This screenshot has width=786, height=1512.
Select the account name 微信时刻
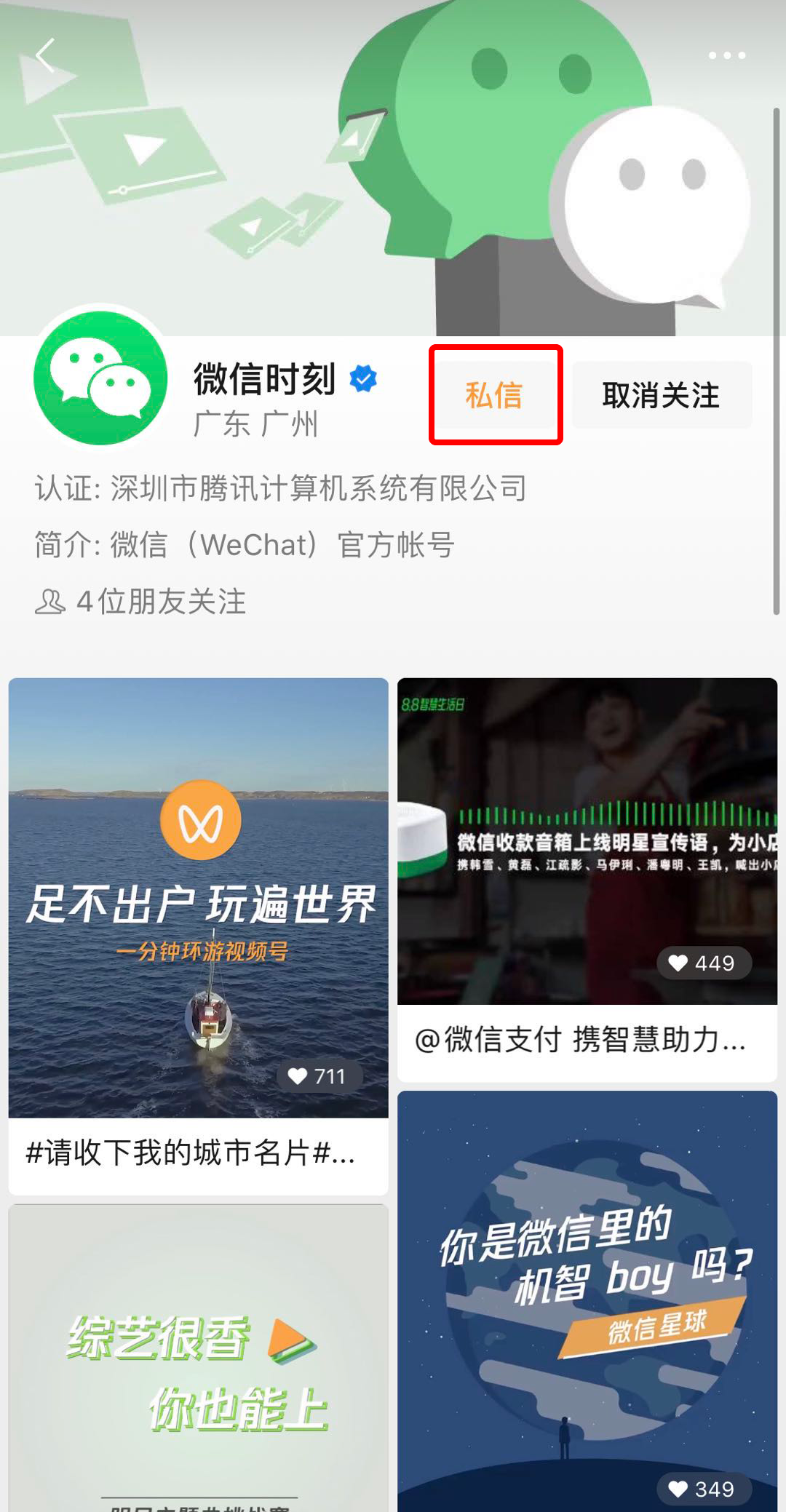[263, 378]
